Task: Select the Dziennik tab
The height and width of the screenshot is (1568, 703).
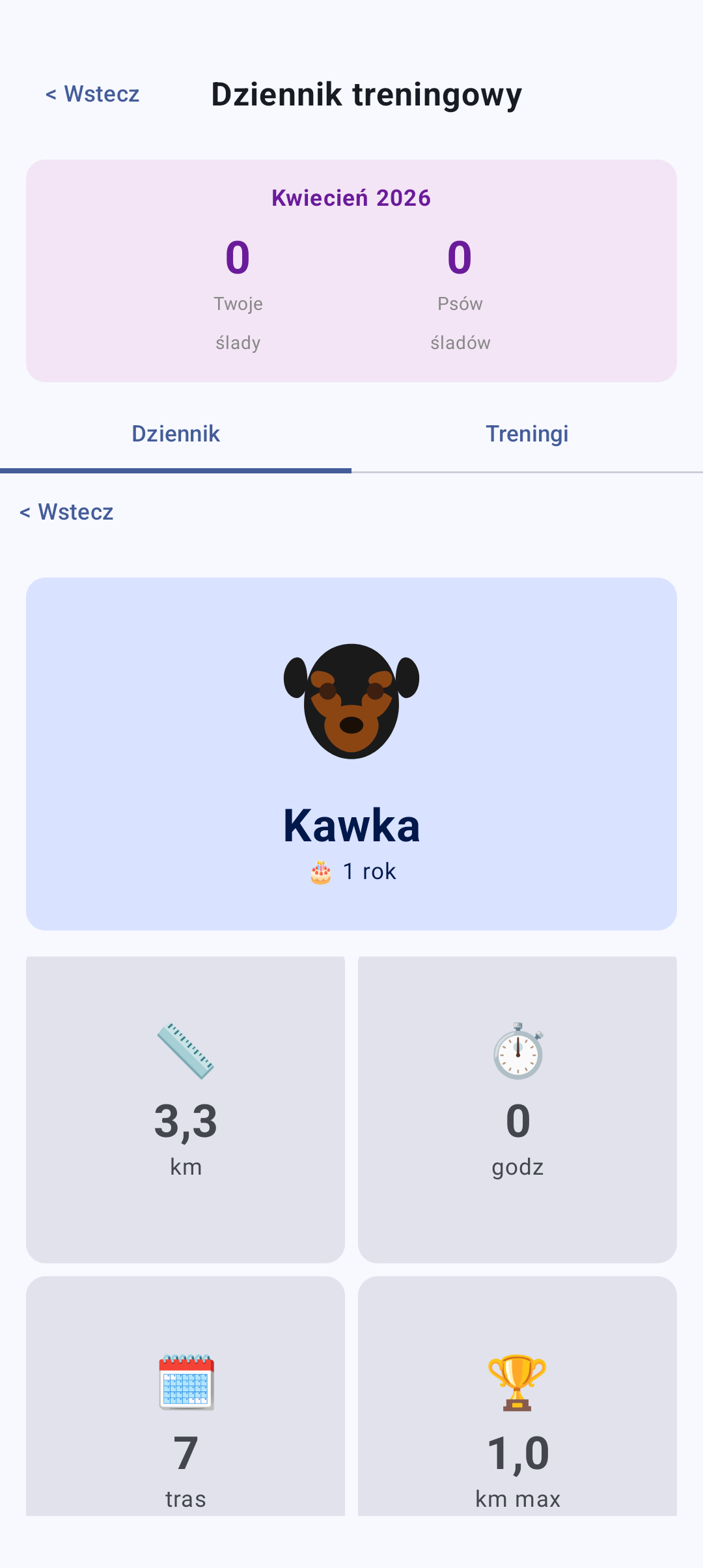Action: (175, 433)
